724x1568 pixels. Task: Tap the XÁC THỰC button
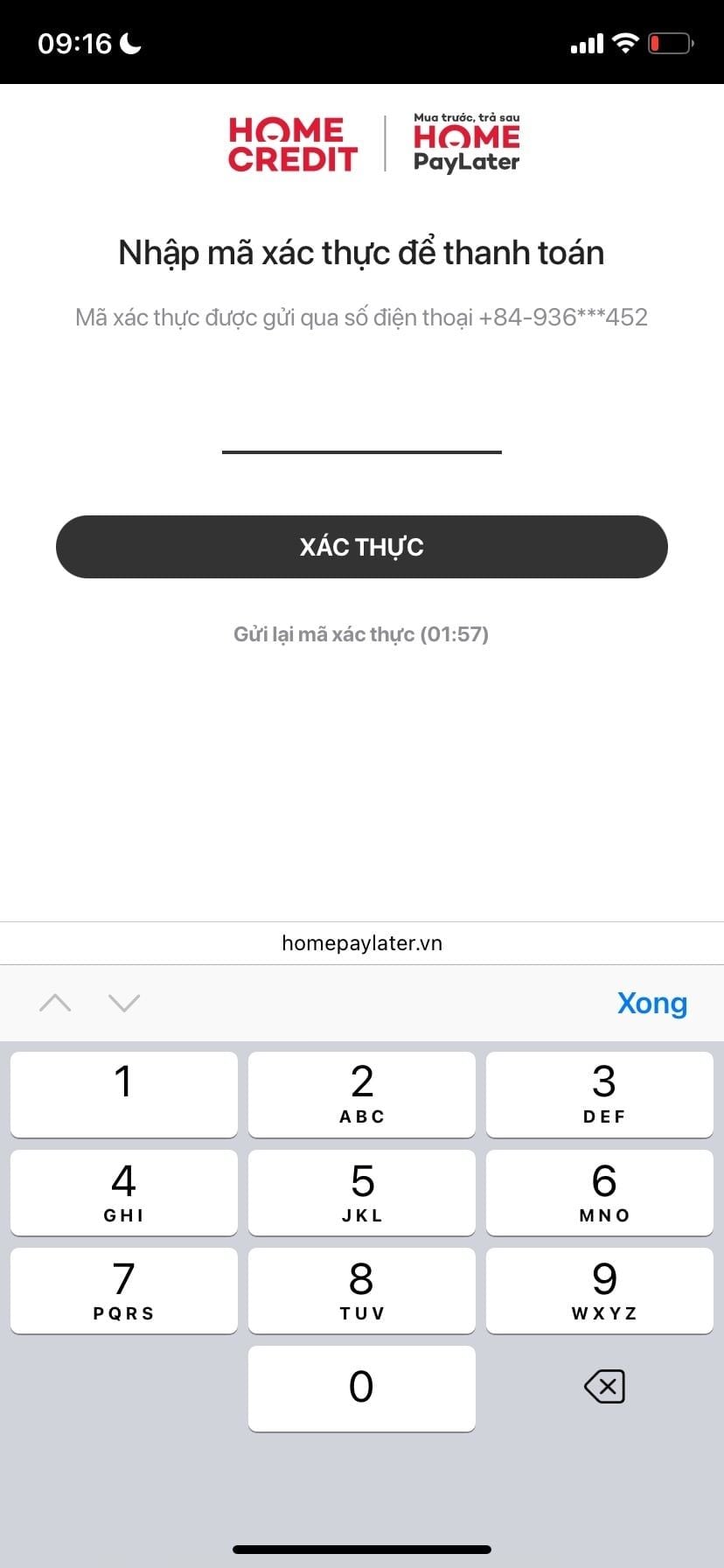(361, 547)
